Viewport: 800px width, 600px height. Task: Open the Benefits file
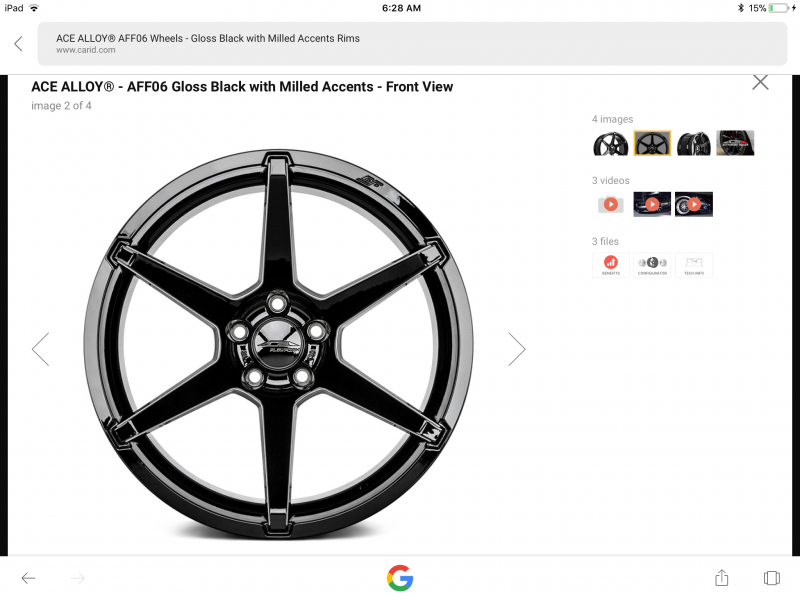611,265
